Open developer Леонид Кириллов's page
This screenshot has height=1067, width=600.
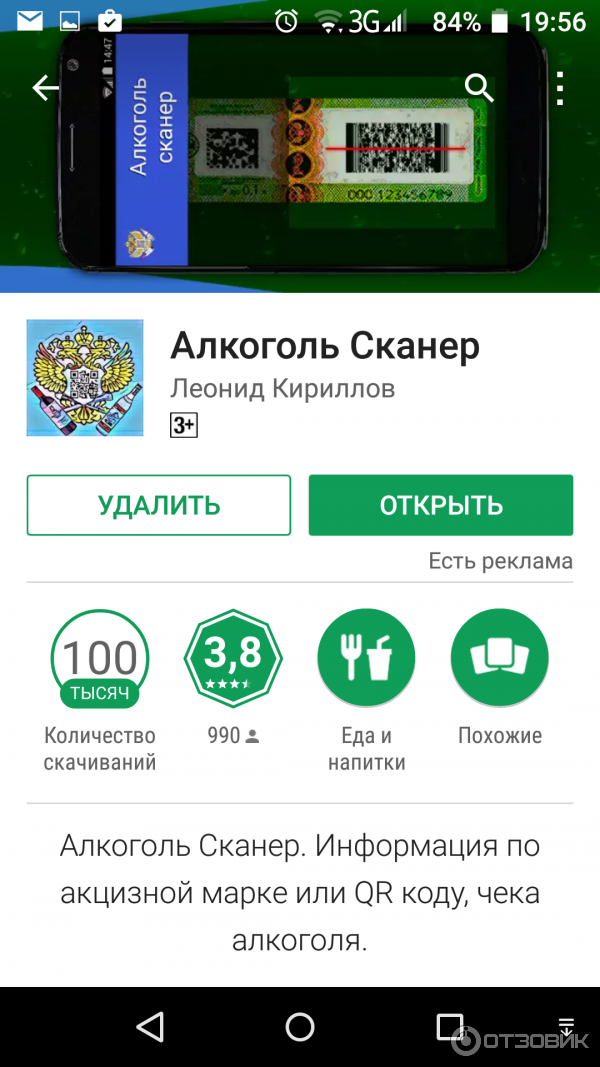283,388
